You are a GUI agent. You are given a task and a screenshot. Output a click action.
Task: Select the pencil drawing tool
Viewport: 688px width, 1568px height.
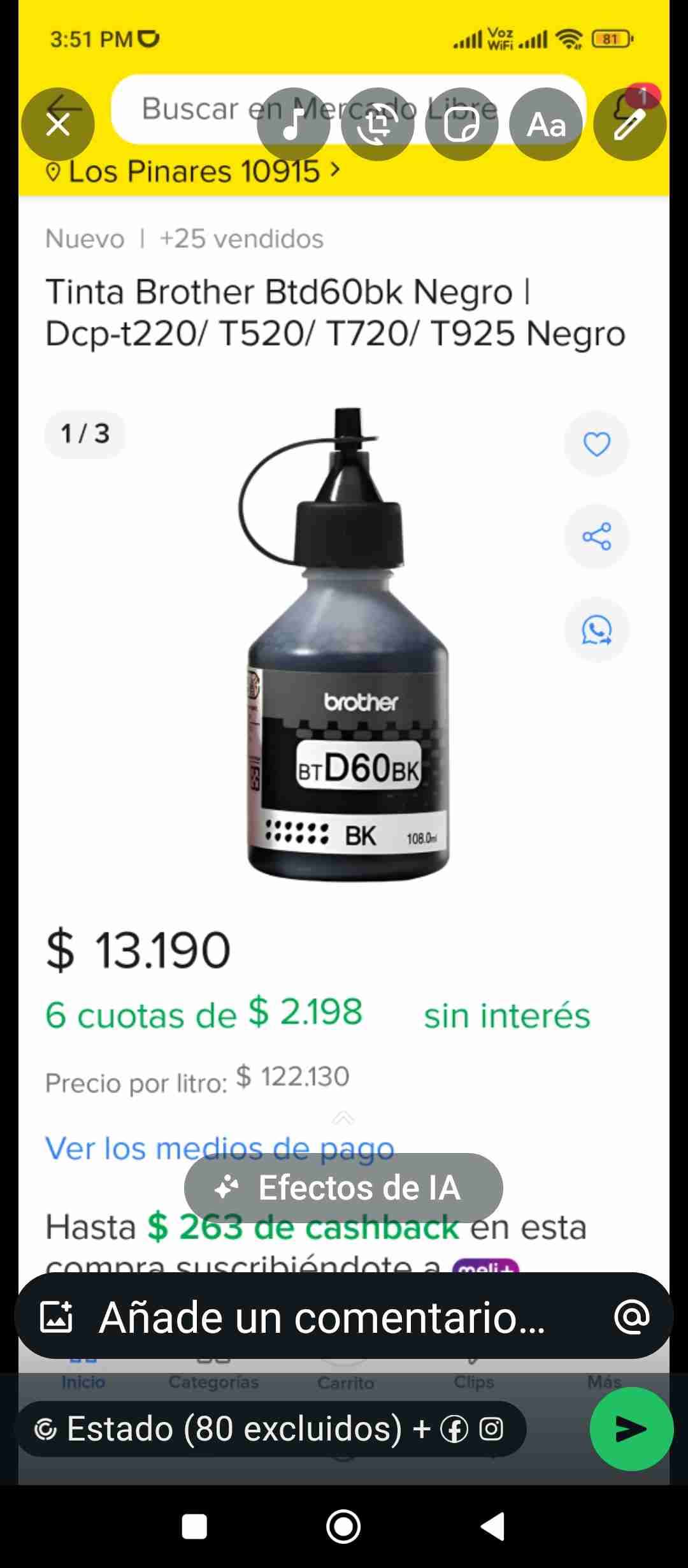pos(629,125)
